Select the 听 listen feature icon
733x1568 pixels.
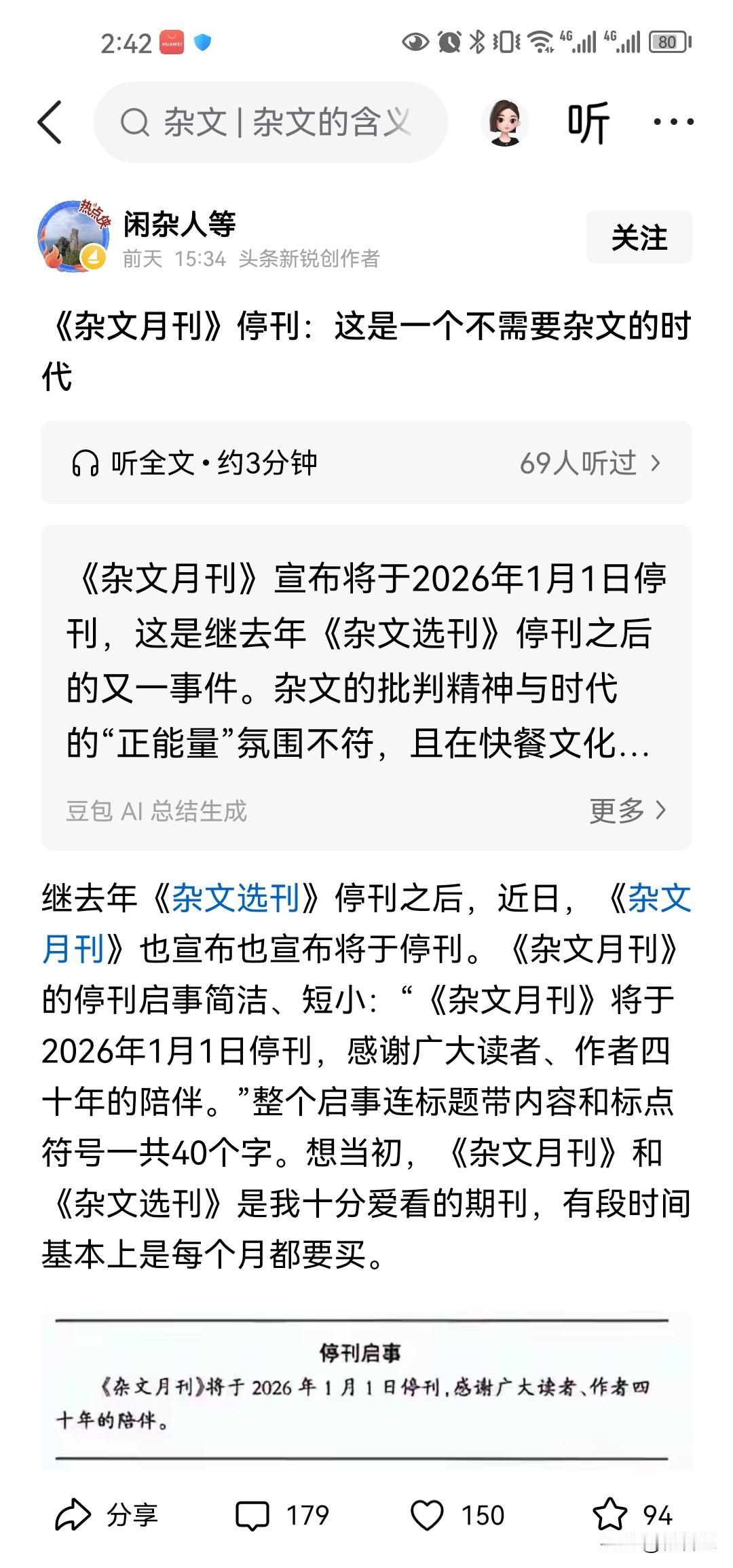tap(588, 121)
